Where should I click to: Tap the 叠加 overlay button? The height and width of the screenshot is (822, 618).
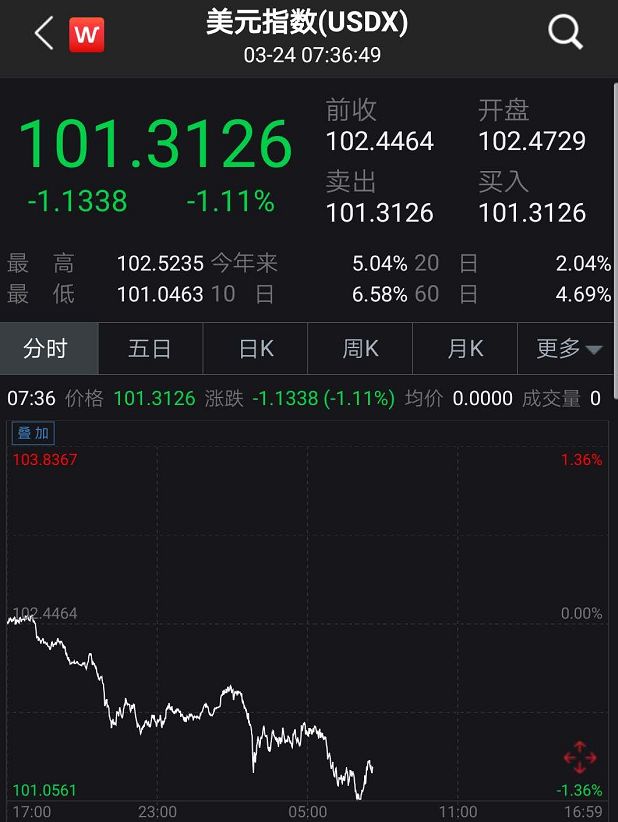tap(33, 433)
